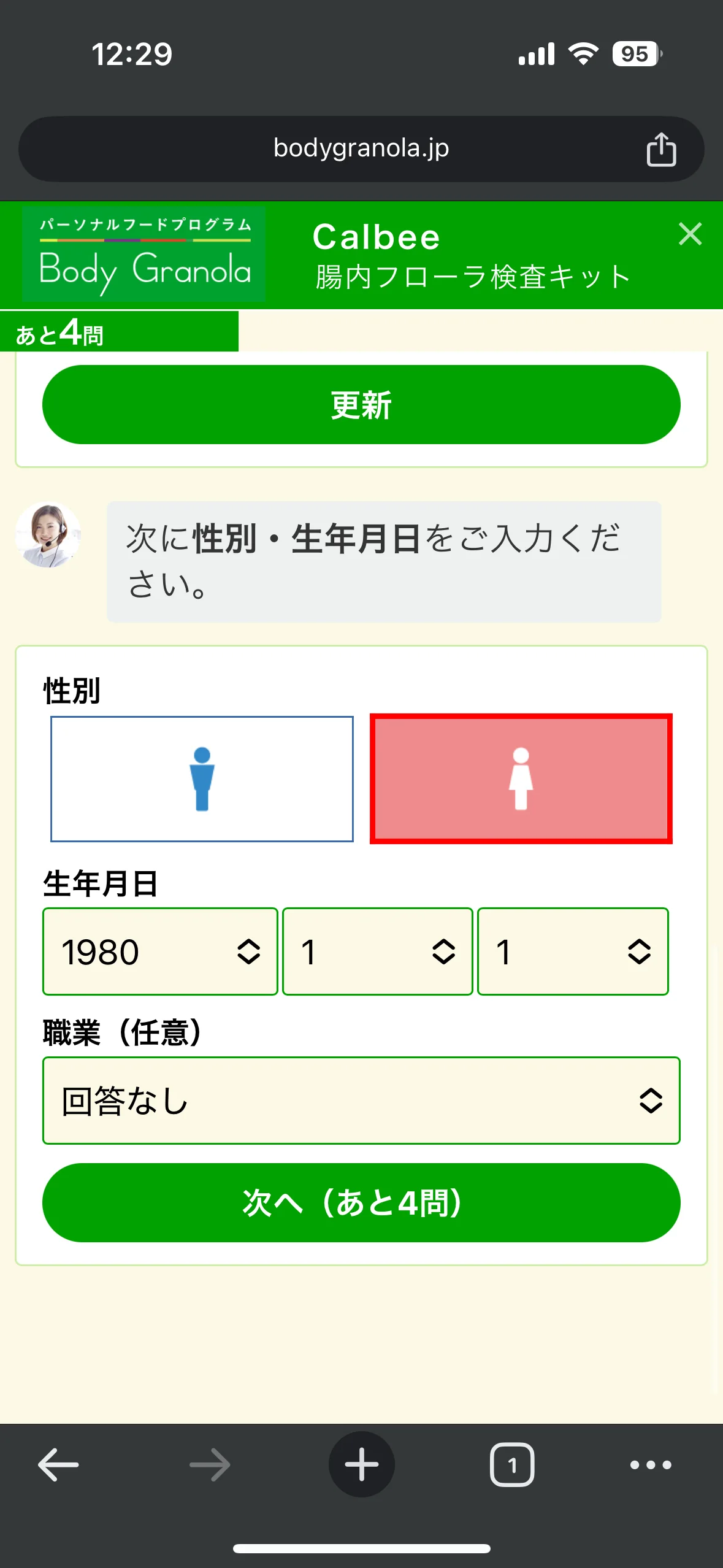Open the birth day dropdown
Screen dimensions: 723x1568
[x=573, y=951]
